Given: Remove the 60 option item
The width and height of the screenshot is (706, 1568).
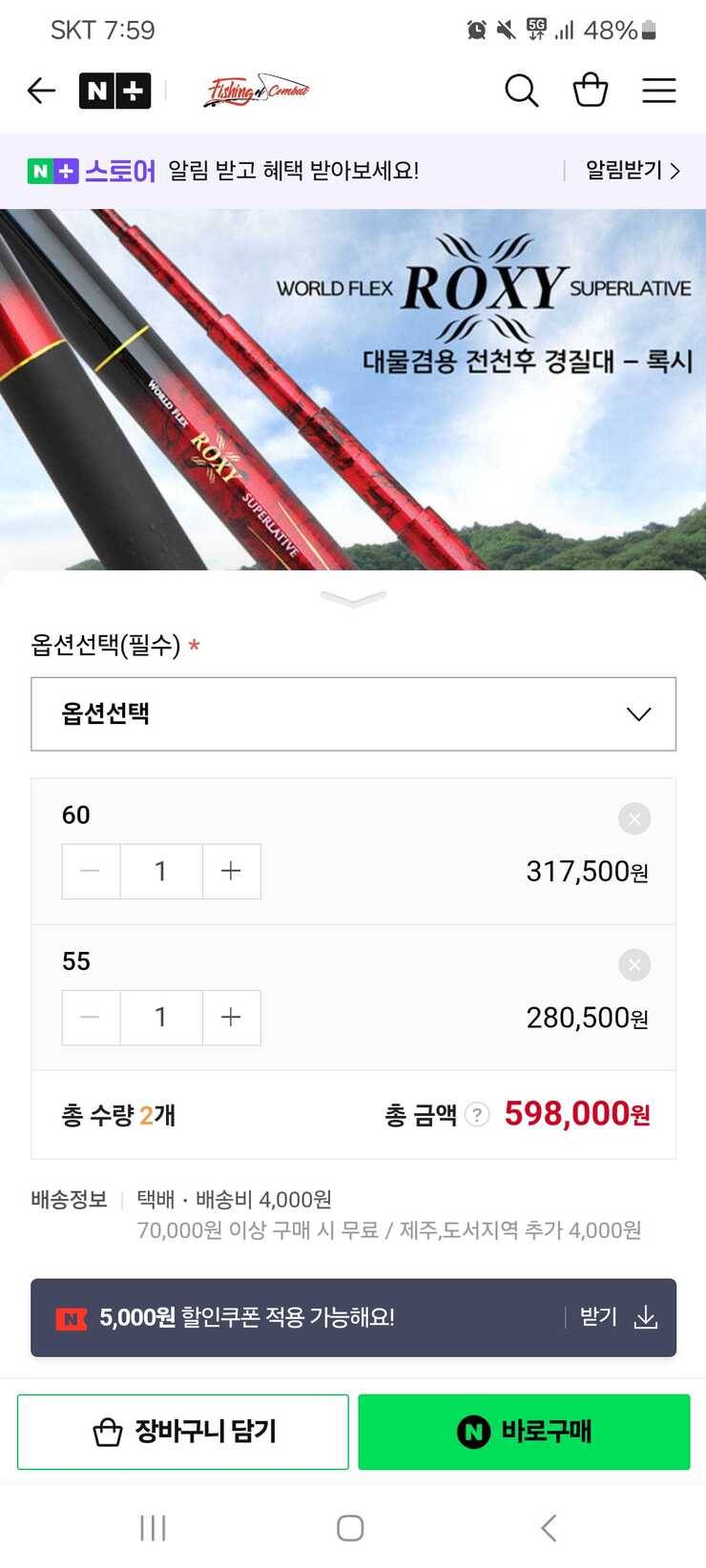Looking at the screenshot, I should [634, 818].
